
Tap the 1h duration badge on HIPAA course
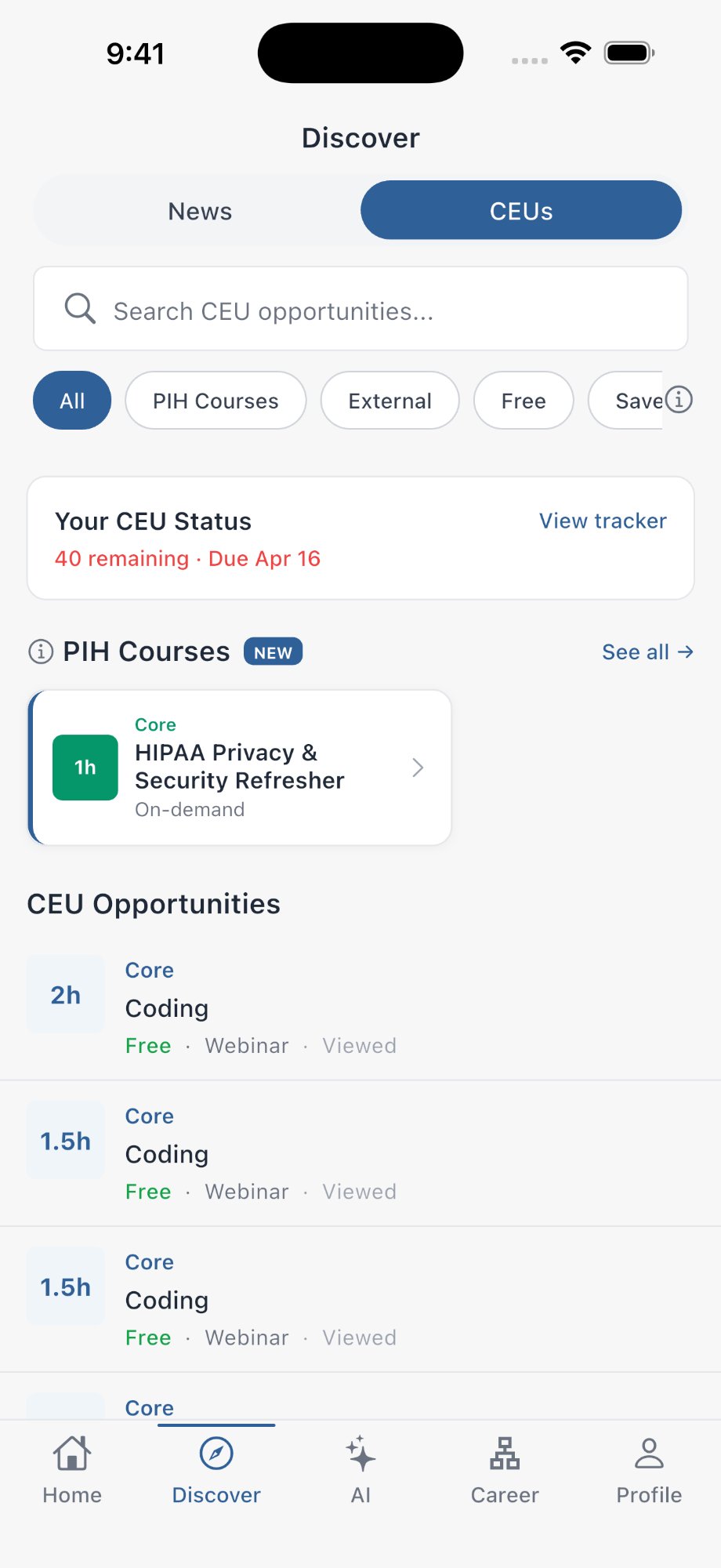pyautogui.click(x=85, y=768)
